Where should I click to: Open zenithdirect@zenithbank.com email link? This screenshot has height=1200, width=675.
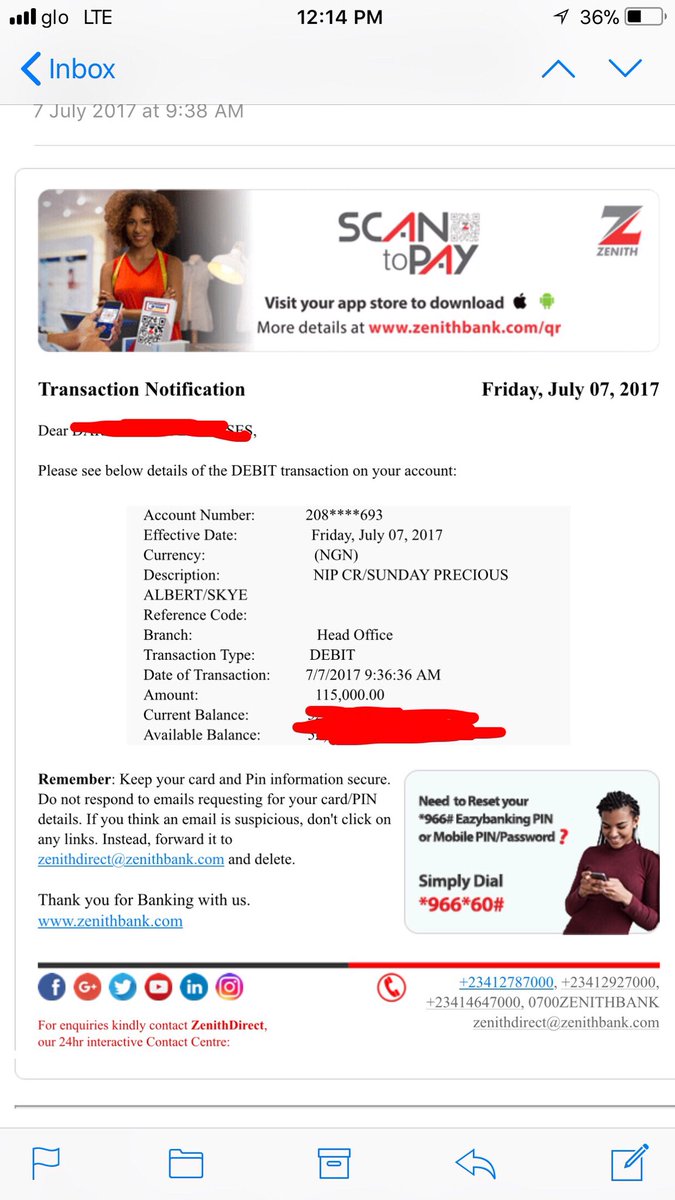[130, 859]
